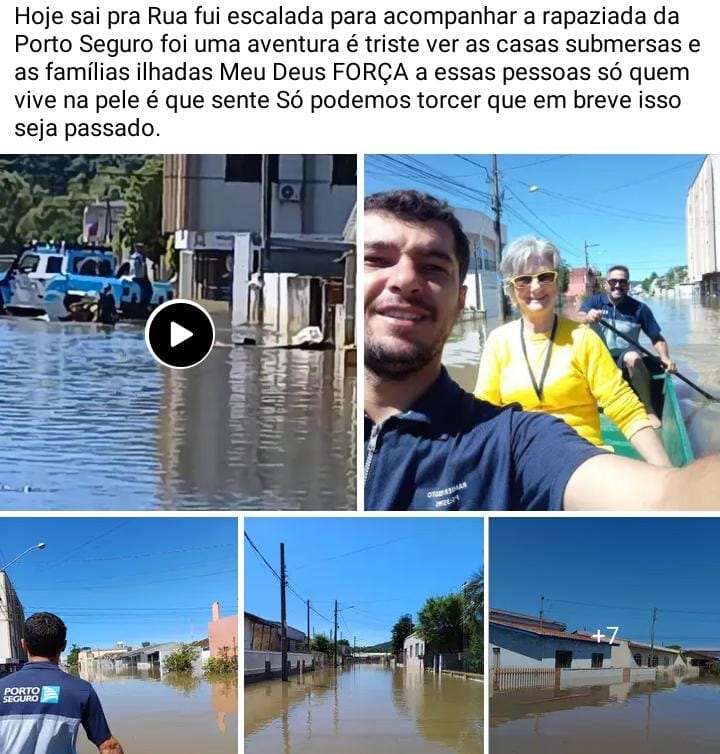The image size is (720, 754).
Task: Open the flooded street with utility poles photo
Action: (363, 635)
